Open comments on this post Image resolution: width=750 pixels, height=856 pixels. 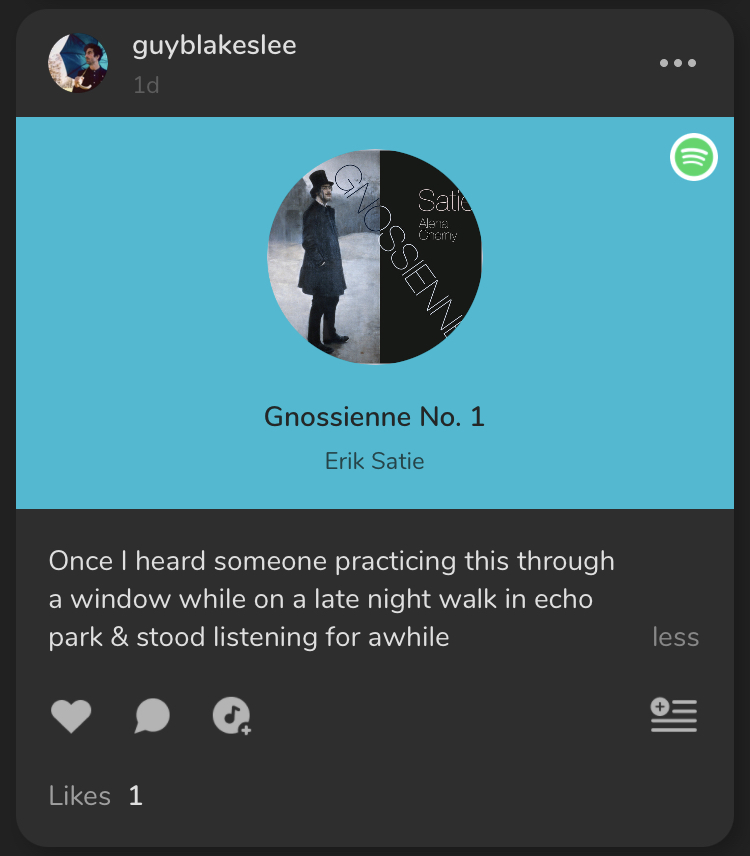point(152,716)
